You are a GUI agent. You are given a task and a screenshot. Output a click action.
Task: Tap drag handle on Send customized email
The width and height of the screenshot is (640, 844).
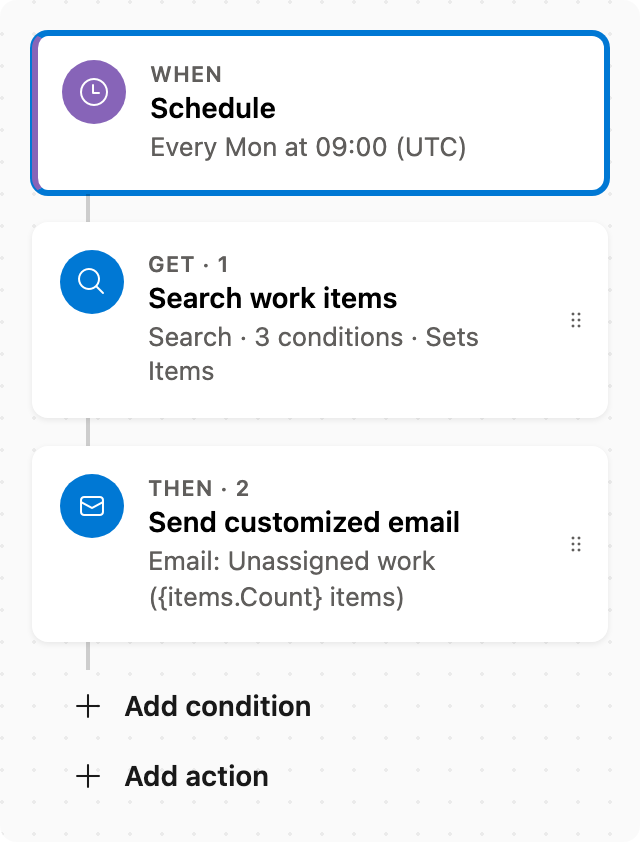[x=575, y=544]
